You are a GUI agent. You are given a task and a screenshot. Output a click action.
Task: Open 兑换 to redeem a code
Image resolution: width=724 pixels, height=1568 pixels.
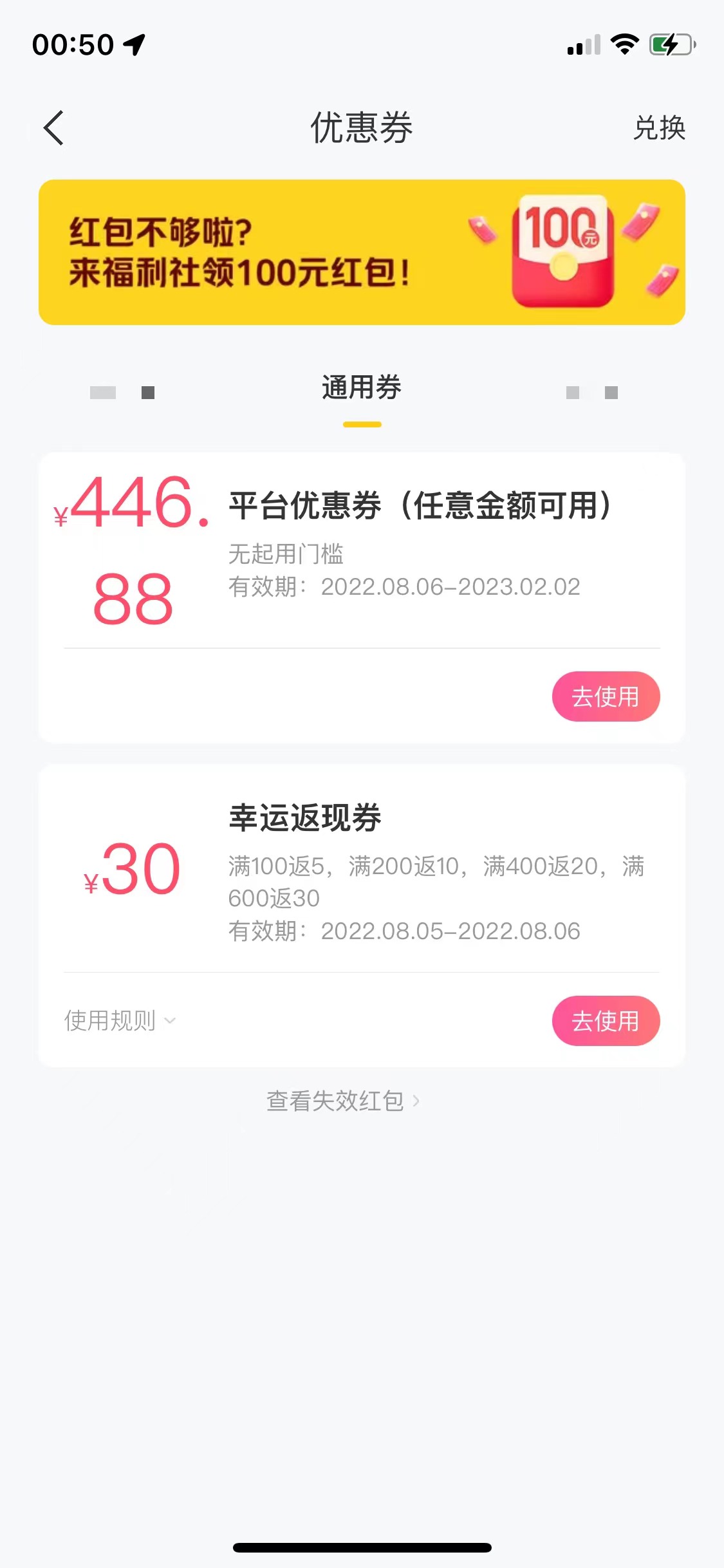[x=659, y=128]
